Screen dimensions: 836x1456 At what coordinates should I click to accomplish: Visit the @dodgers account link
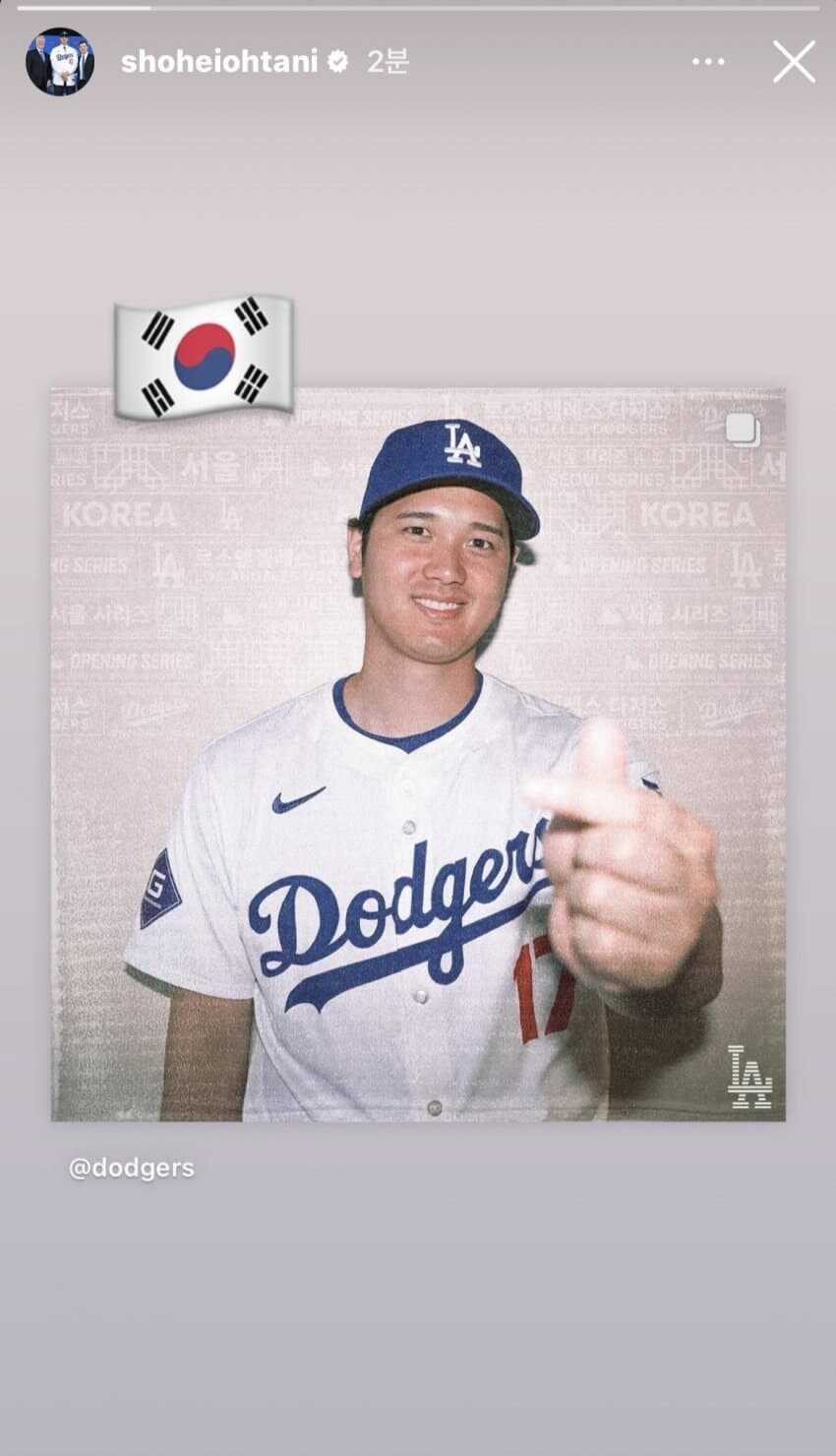pyautogui.click(x=131, y=1167)
